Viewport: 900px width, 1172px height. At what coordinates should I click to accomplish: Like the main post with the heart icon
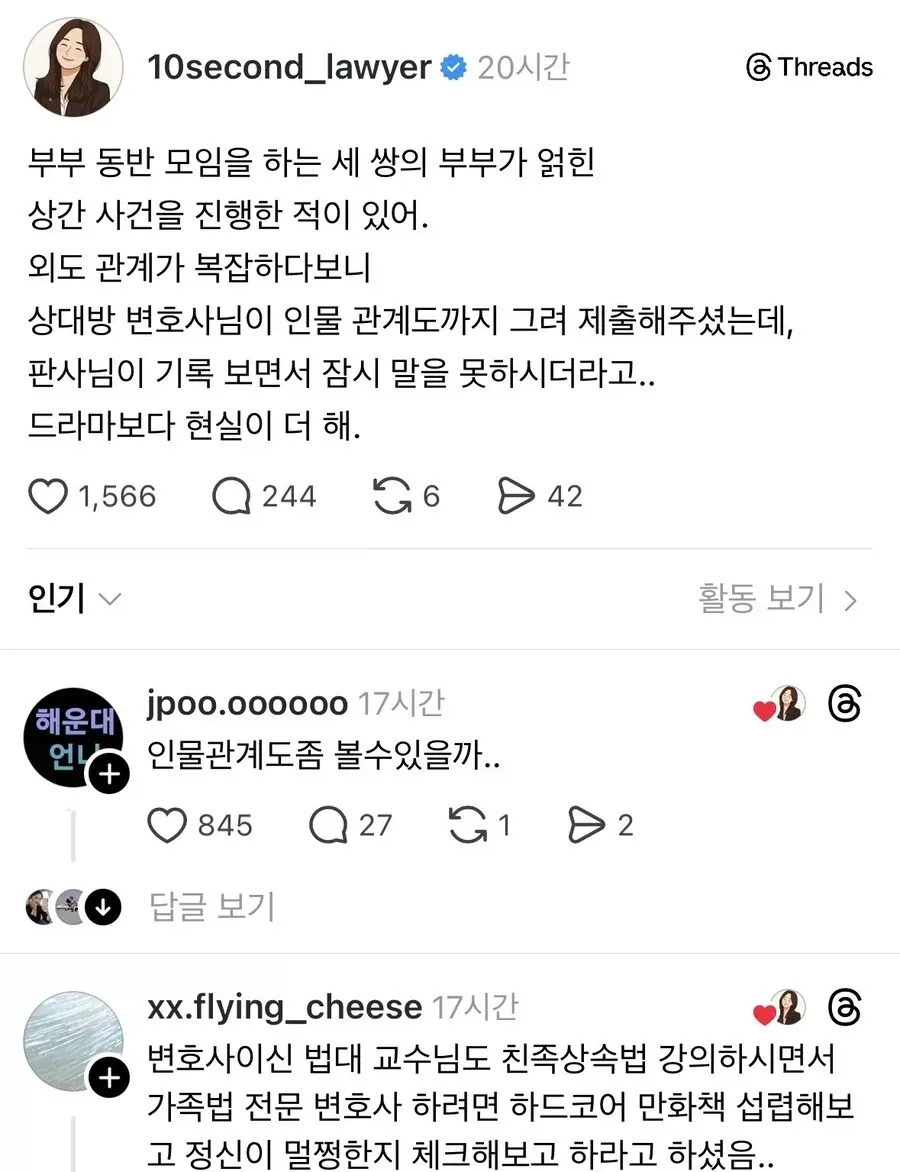pos(47,496)
